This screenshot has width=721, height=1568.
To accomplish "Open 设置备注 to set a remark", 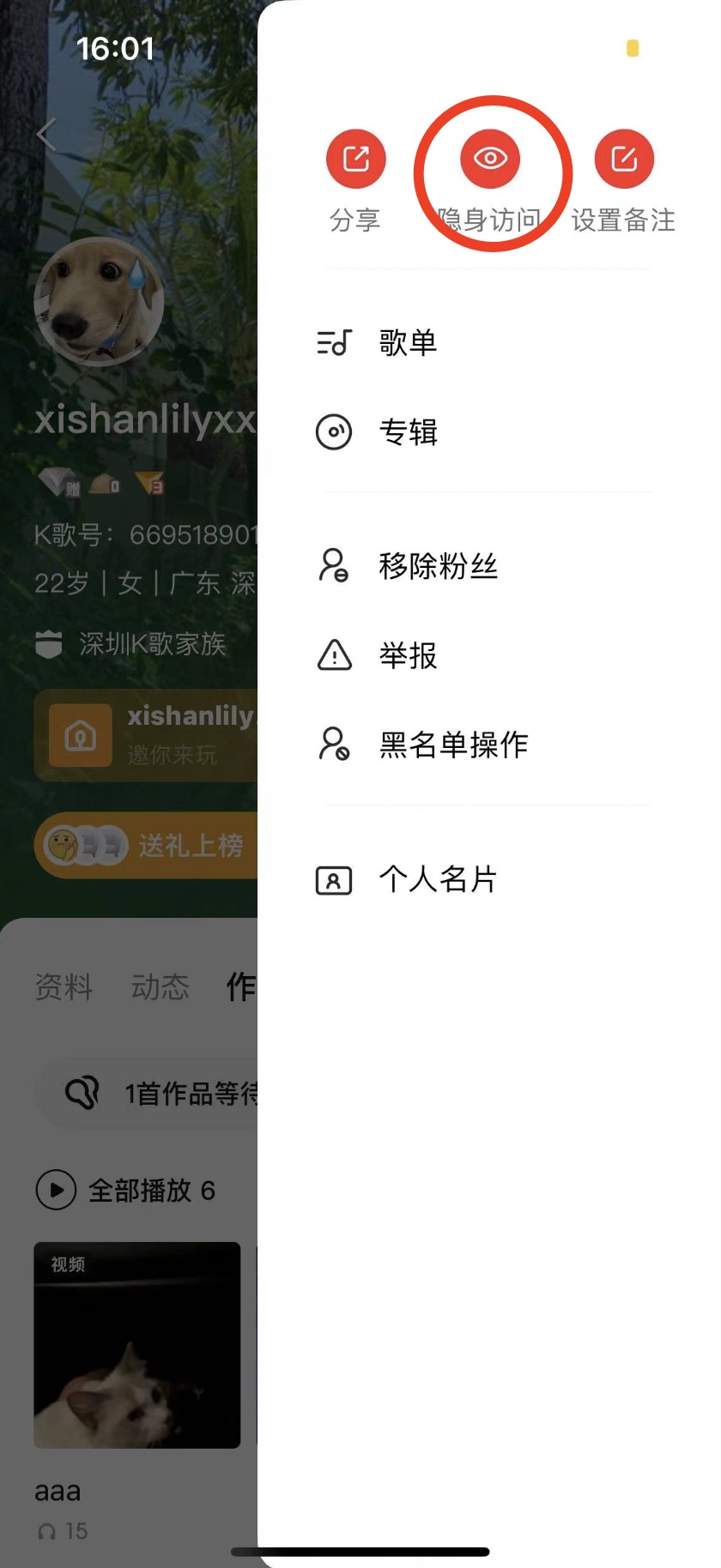I will tap(624, 160).
